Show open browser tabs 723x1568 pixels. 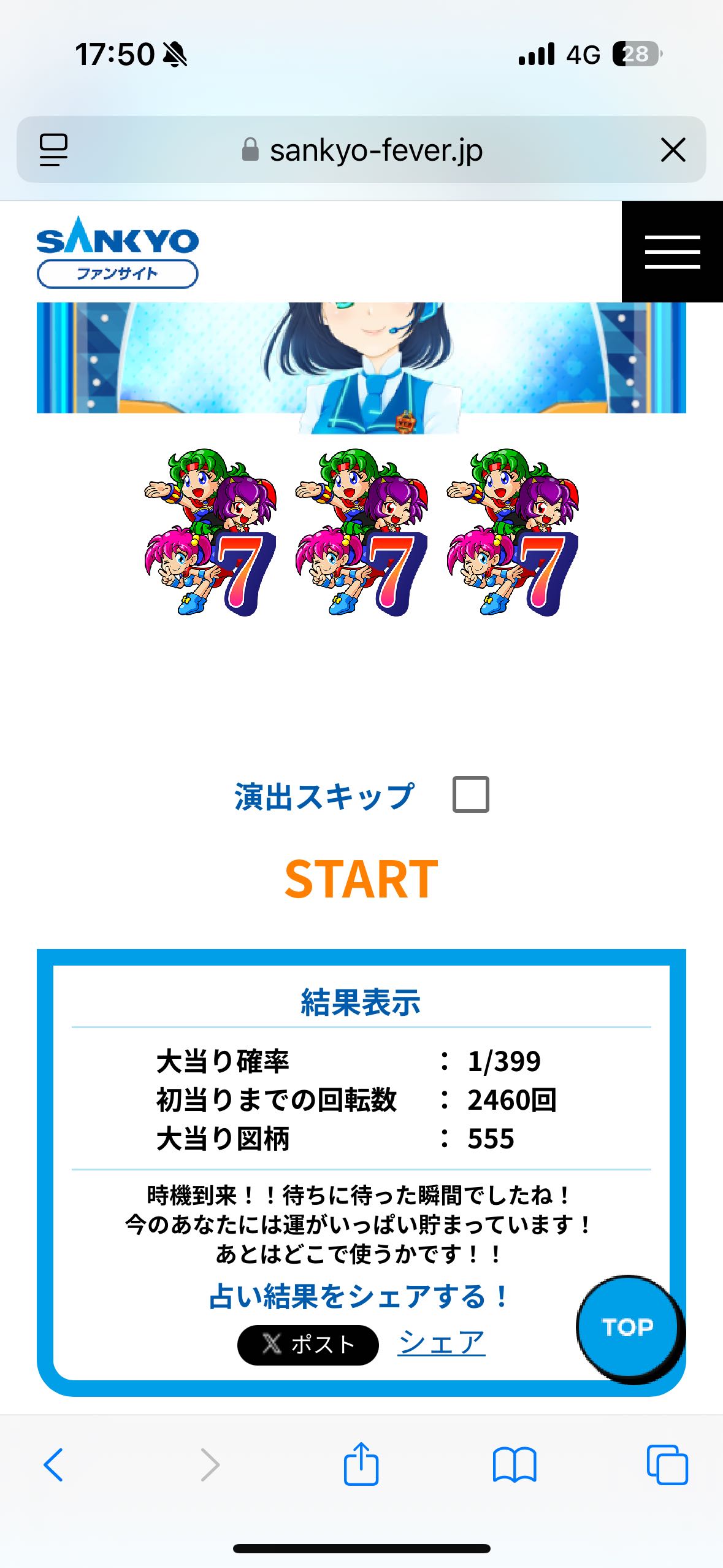click(x=667, y=1465)
